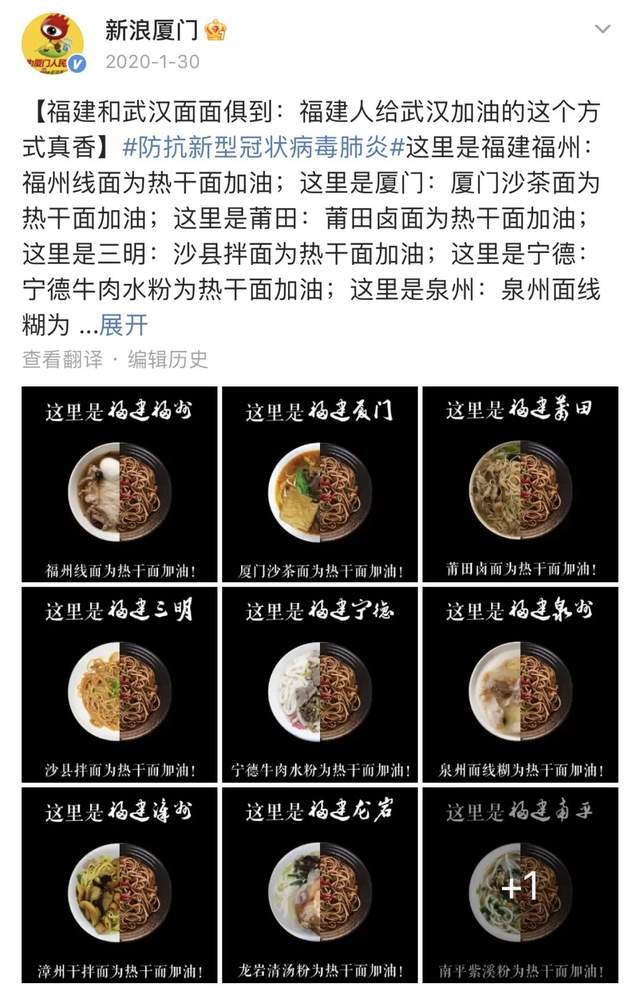This screenshot has width=640, height=995.
Task: Open the #防抗新型冠状病毒肺炎# hashtag
Action: pyautogui.click(x=264, y=146)
